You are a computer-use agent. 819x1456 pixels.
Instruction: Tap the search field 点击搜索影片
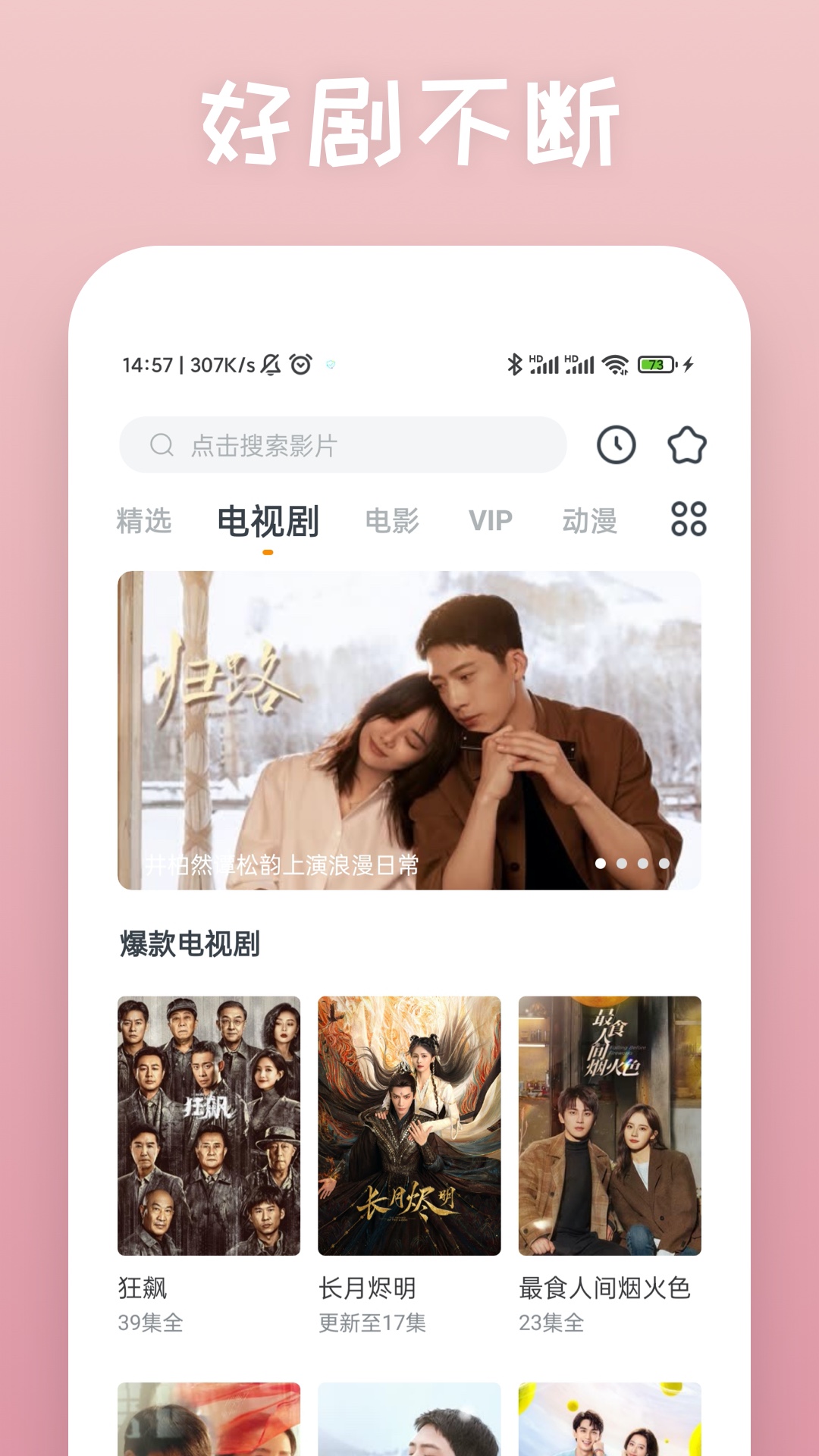click(341, 446)
